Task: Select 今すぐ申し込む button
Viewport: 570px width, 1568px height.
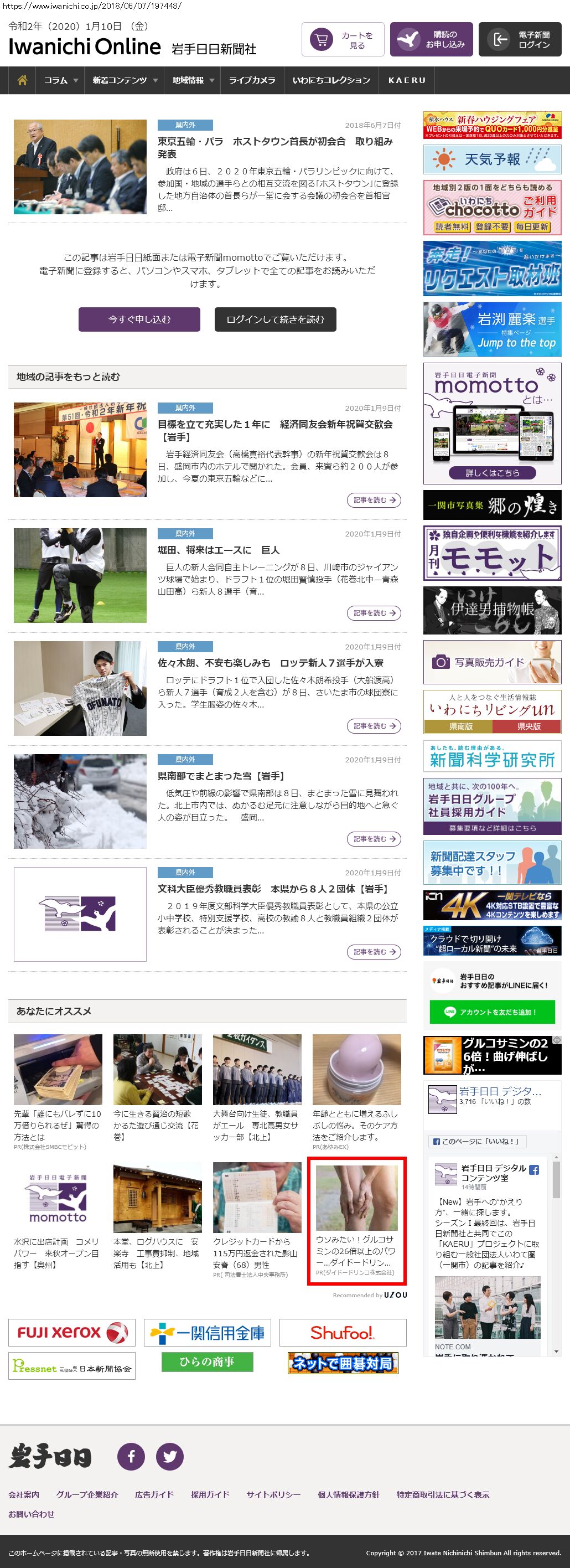Action: click(x=139, y=319)
